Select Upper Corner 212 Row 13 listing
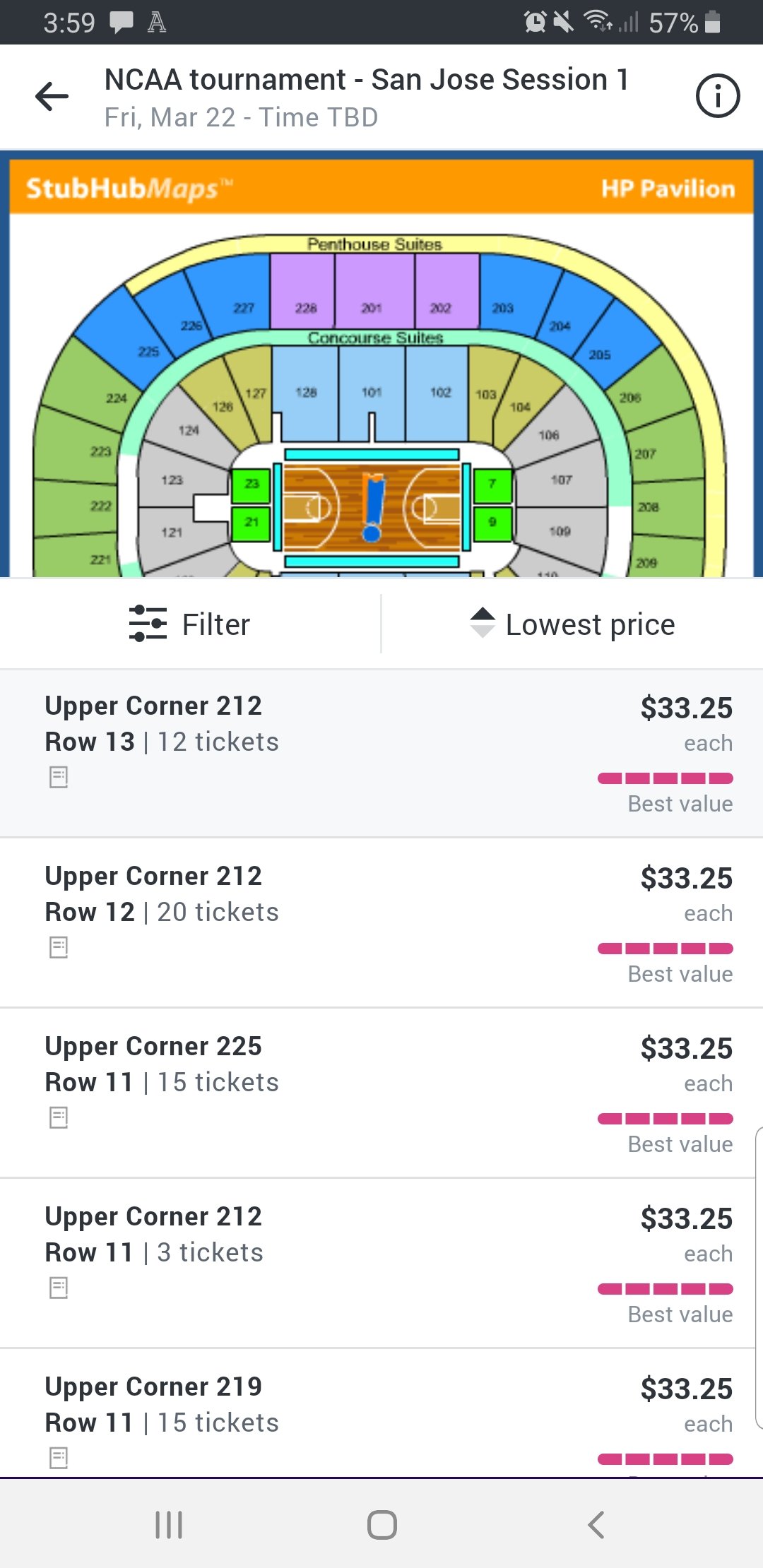 tap(381, 753)
